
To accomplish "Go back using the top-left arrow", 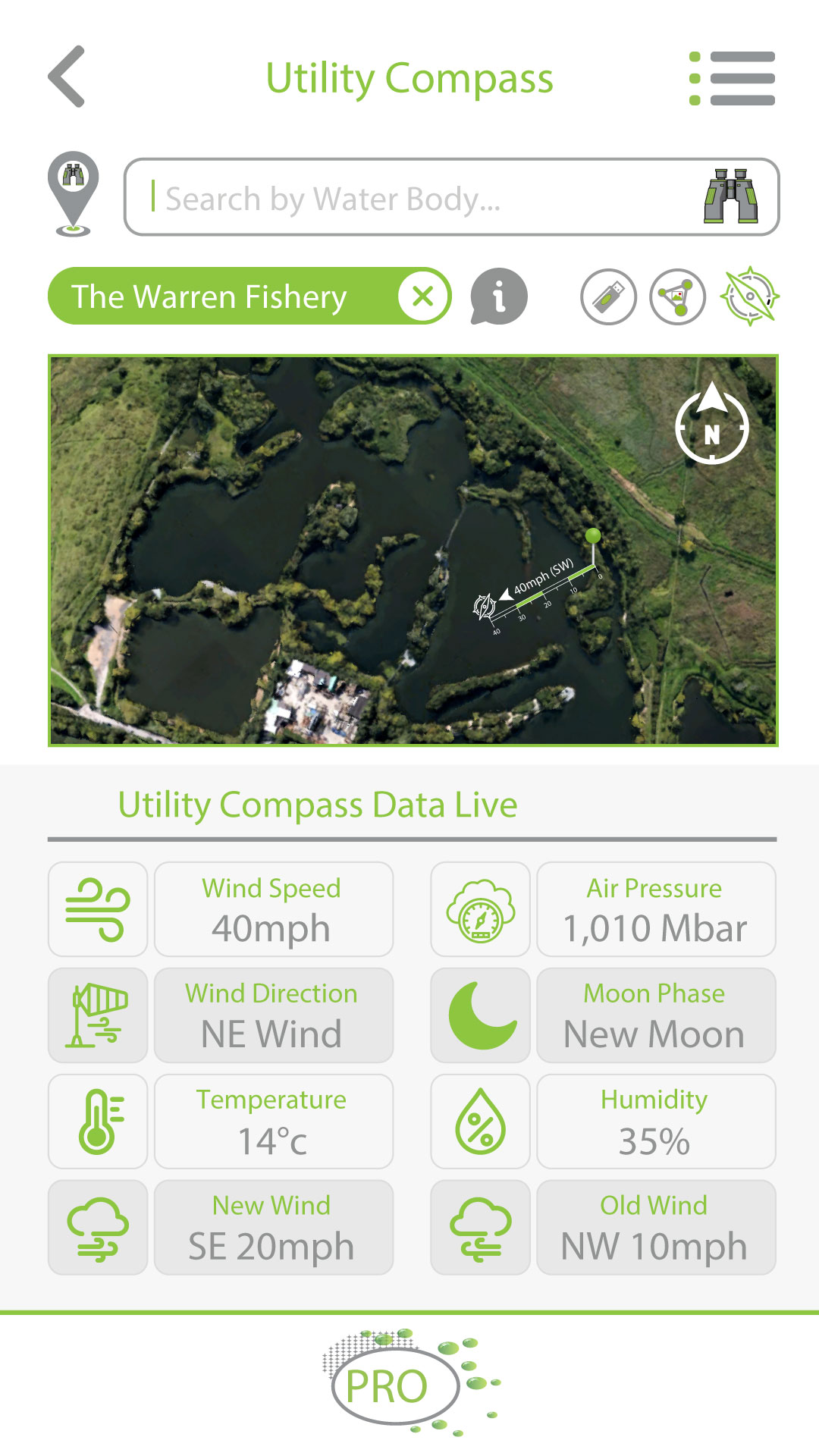I will (x=67, y=77).
